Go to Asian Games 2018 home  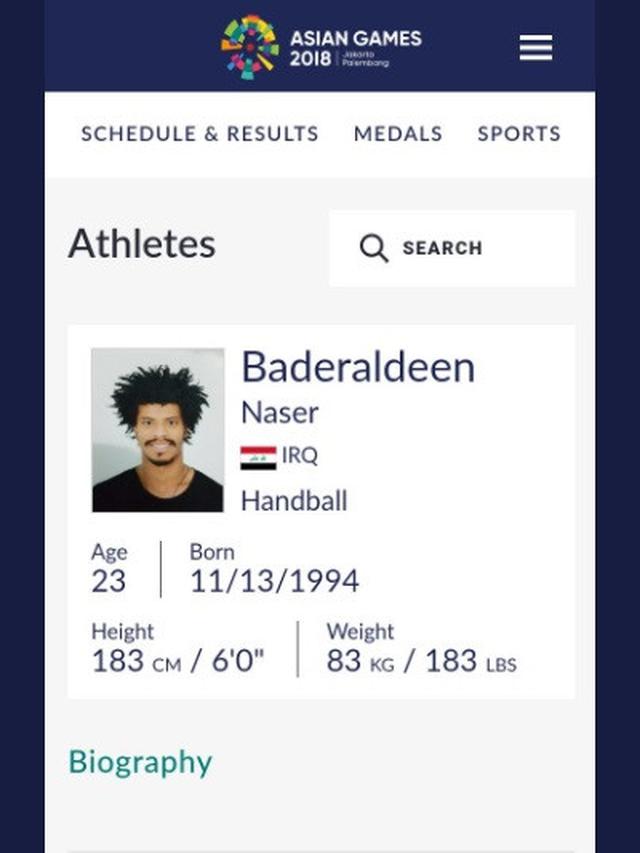pos(320,47)
